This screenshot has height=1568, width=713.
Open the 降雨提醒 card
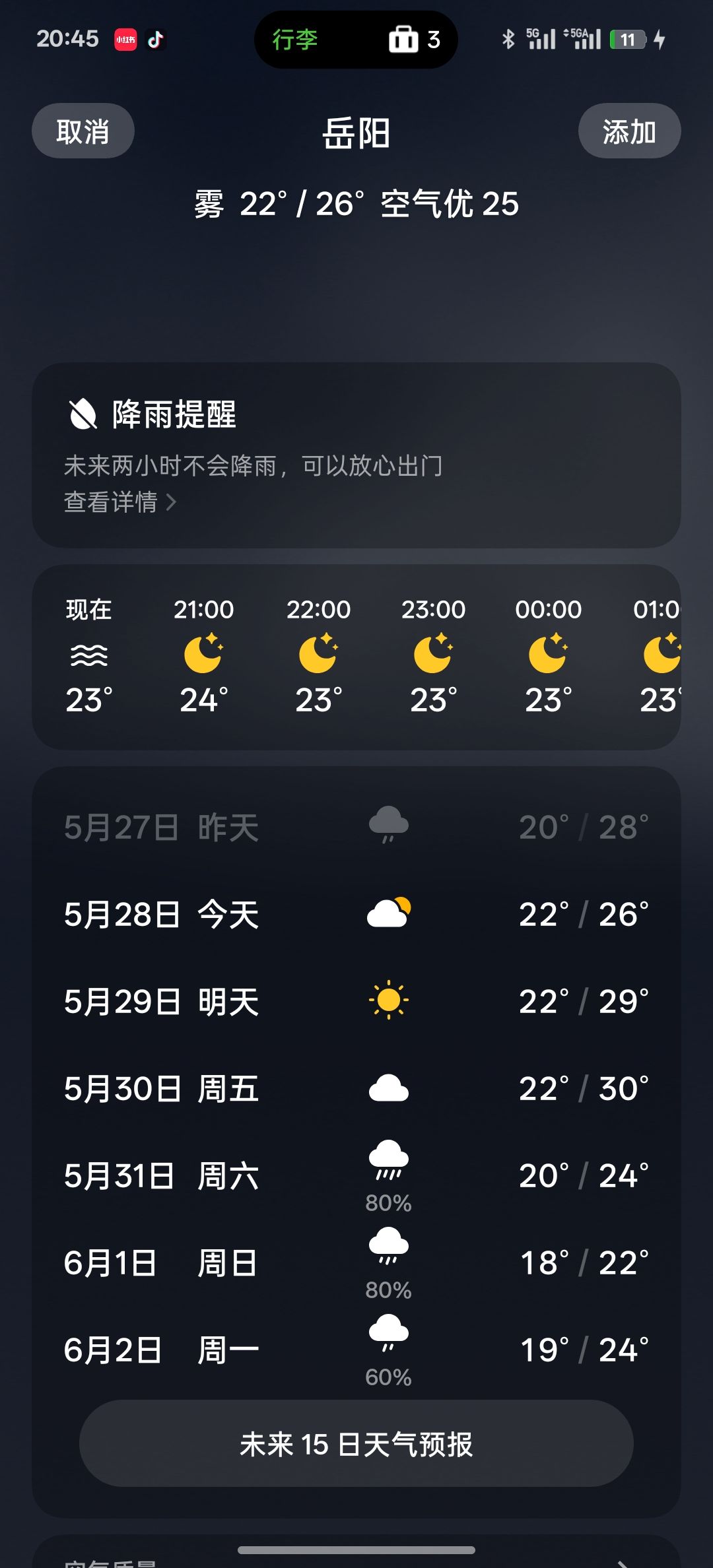(x=356, y=455)
